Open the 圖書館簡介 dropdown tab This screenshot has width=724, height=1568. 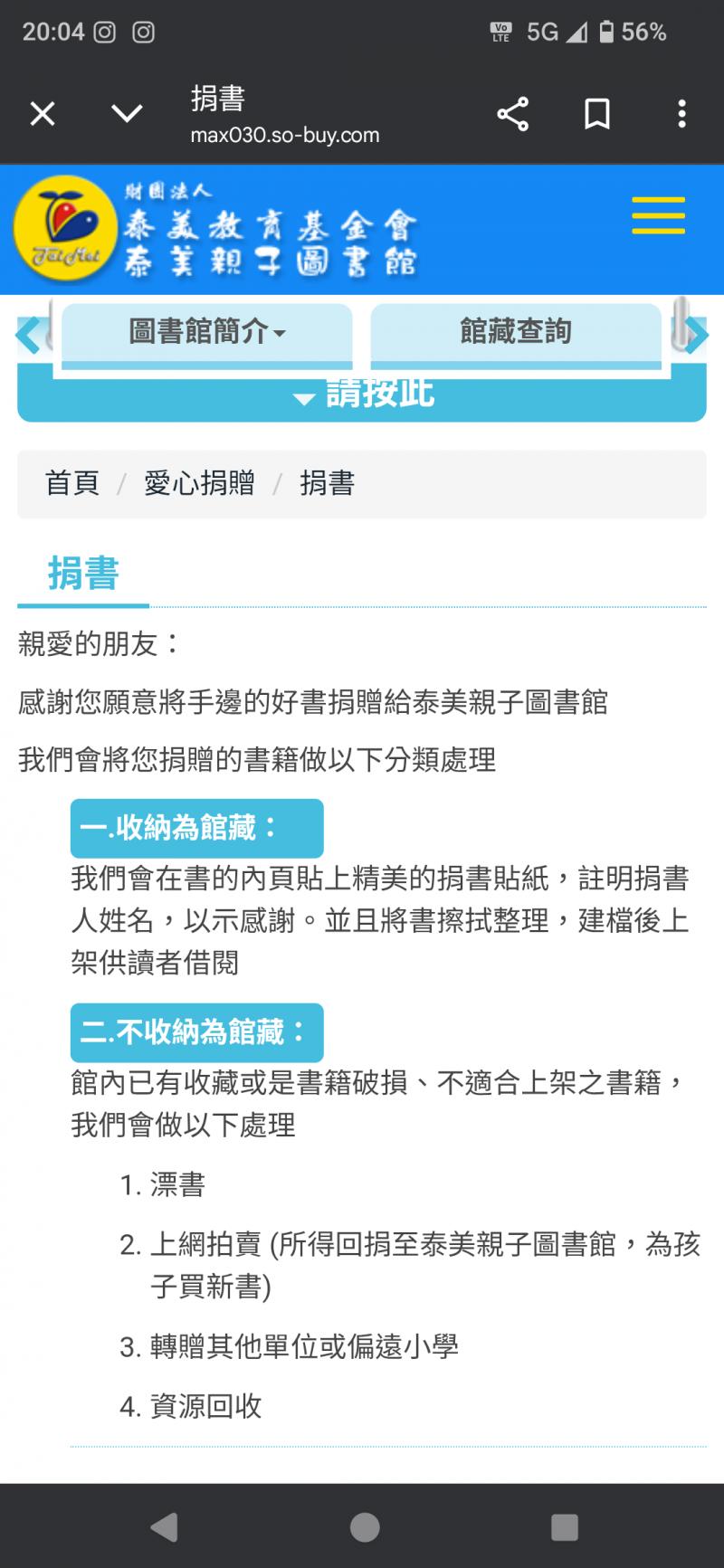pos(206,332)
